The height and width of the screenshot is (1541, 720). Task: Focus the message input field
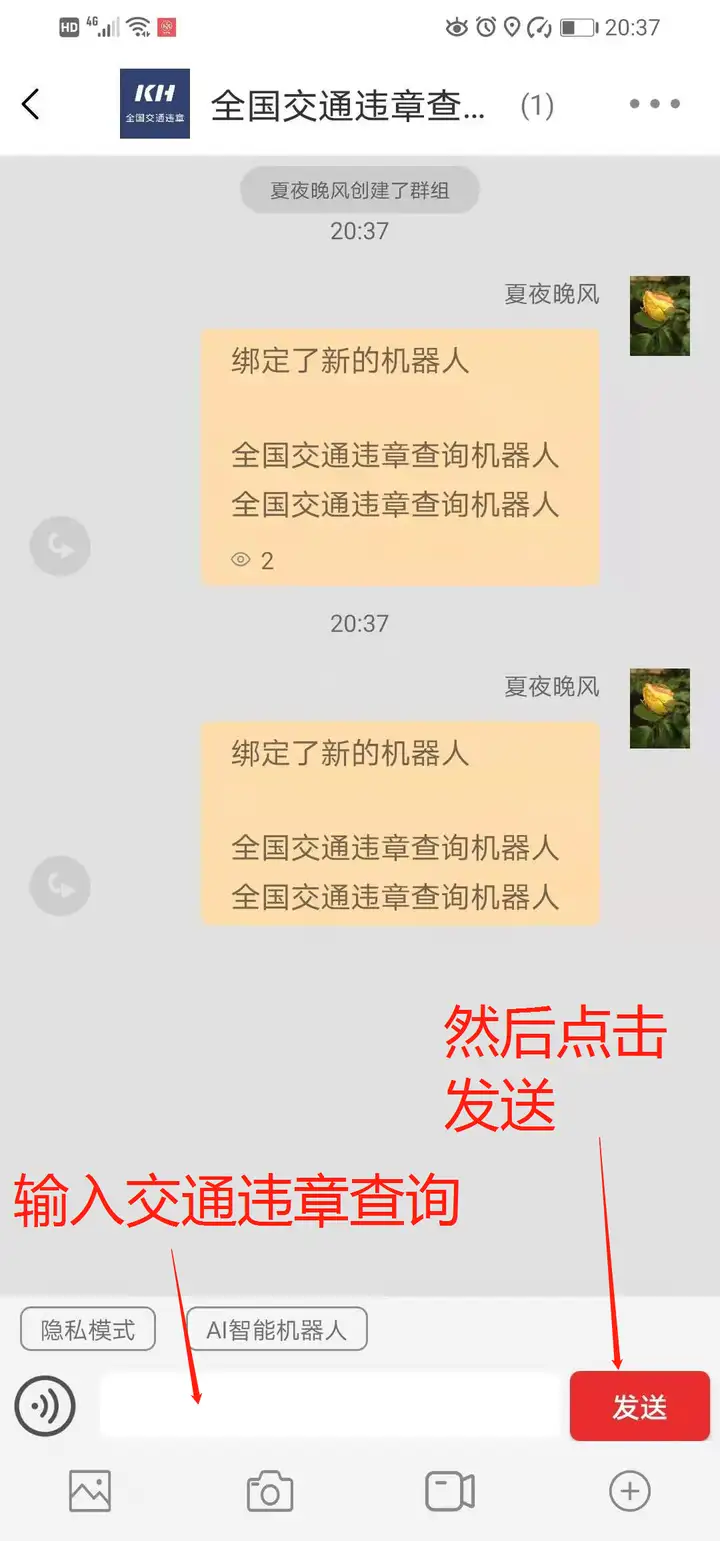tap(330, 1406)
